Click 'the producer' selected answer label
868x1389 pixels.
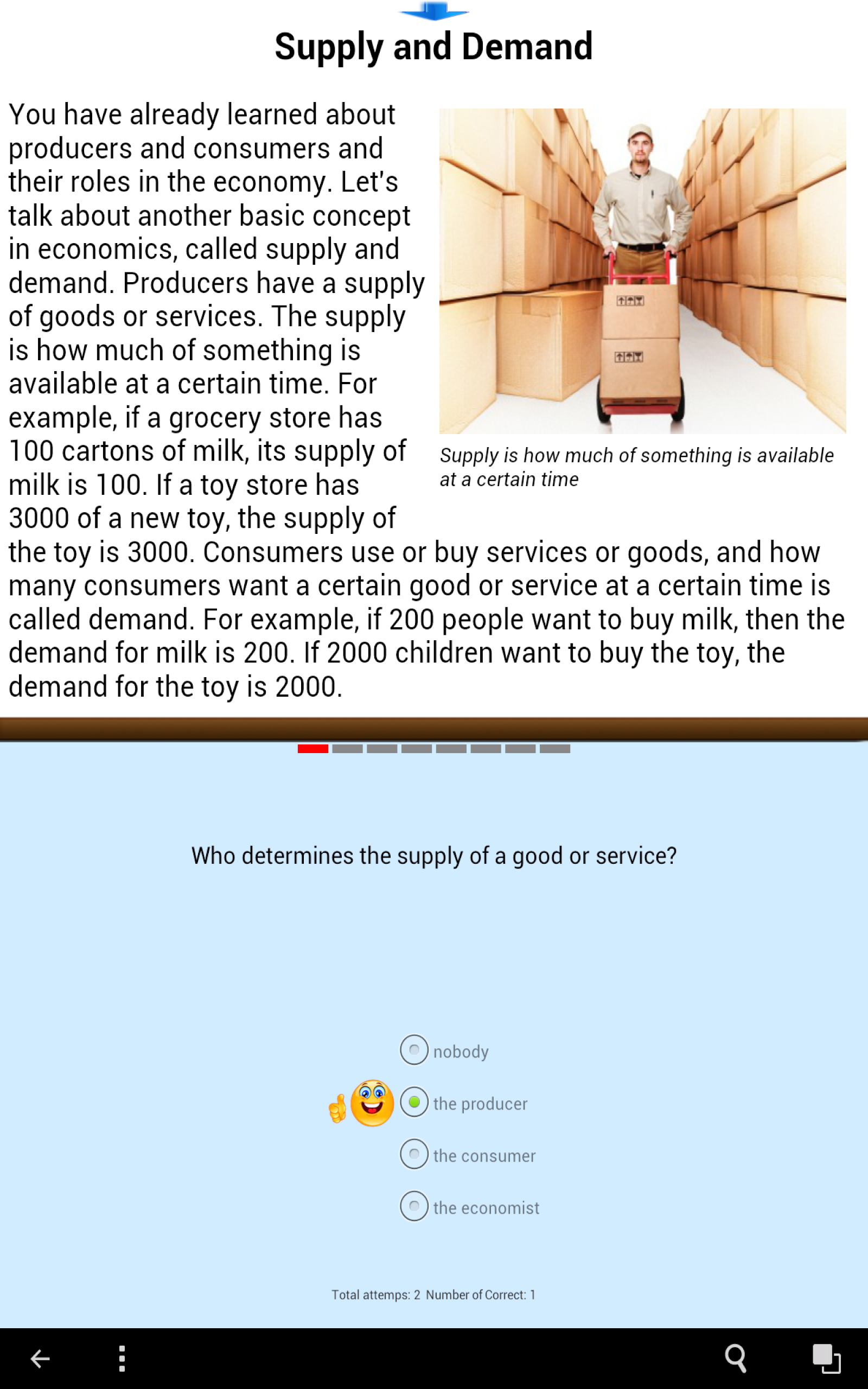(481, 1103)
